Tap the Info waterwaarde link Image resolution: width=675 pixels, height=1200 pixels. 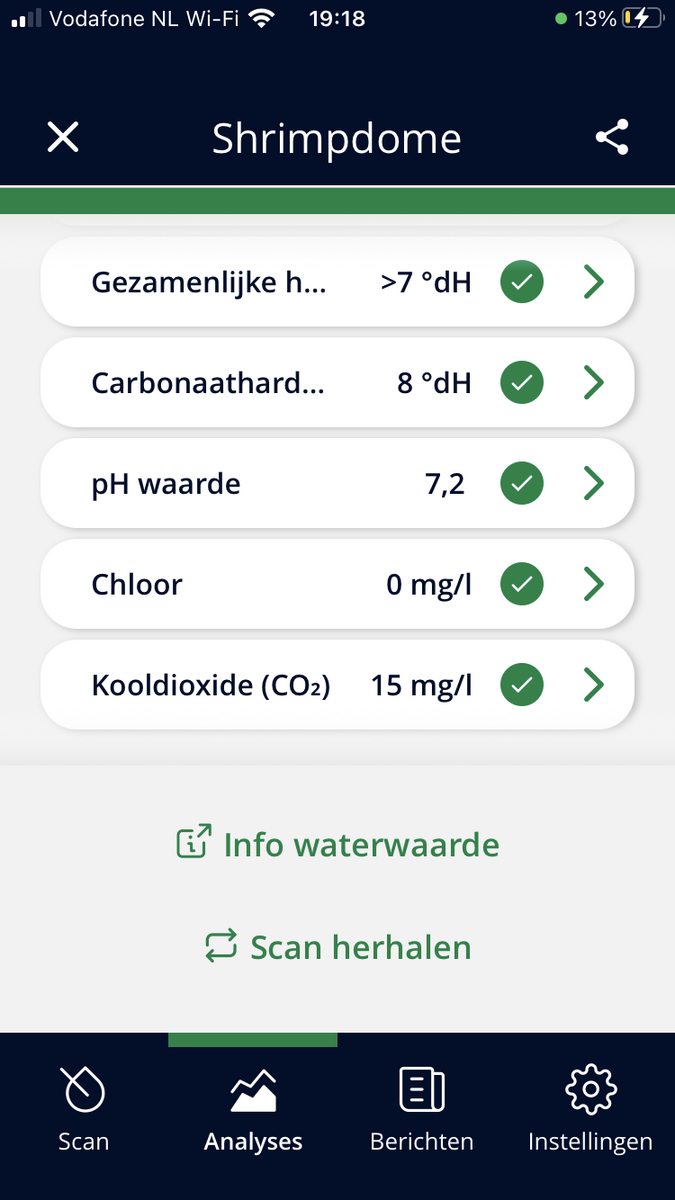tap(337, 844)
